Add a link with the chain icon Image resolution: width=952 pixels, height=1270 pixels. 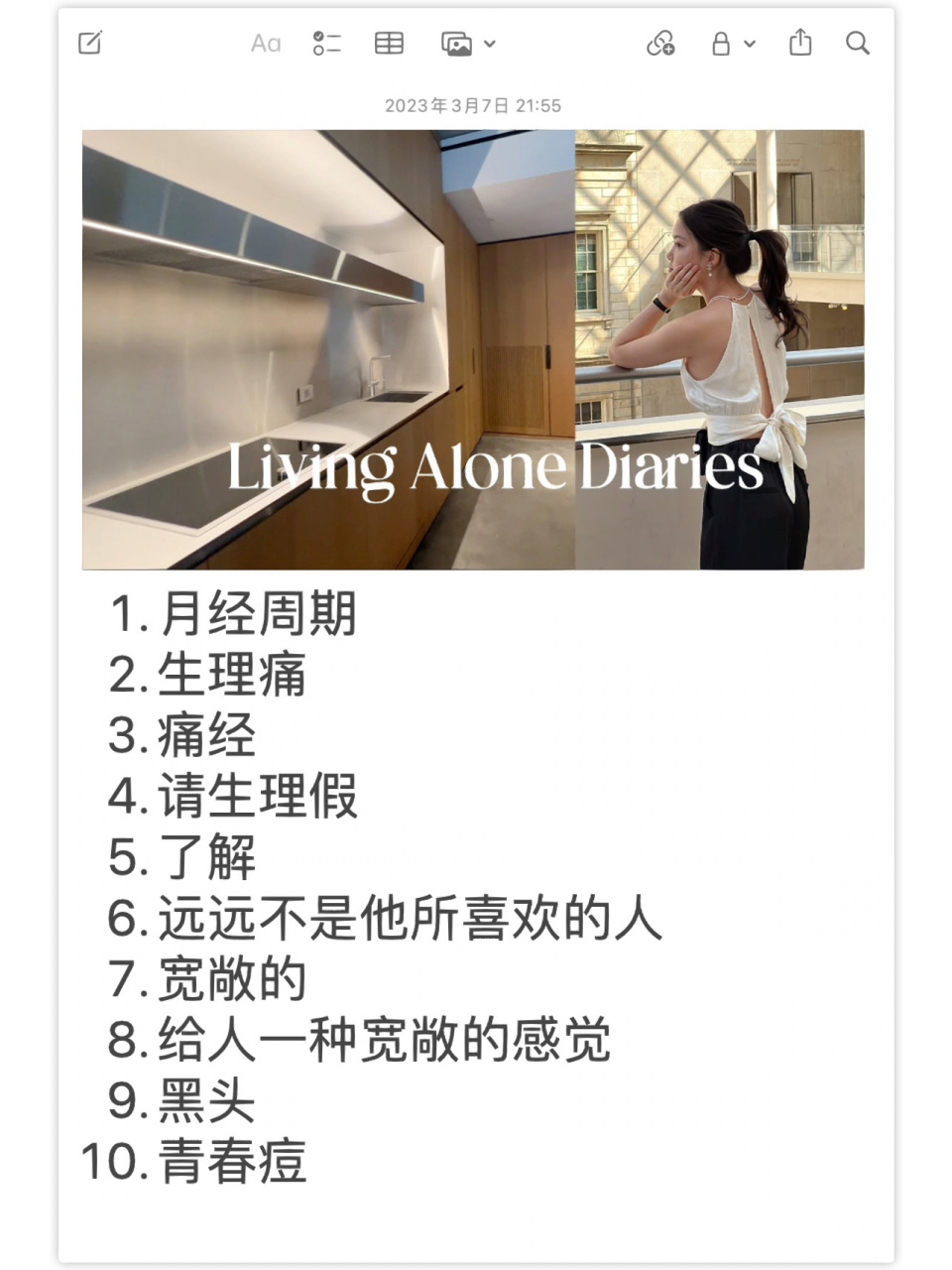point(660,44)
